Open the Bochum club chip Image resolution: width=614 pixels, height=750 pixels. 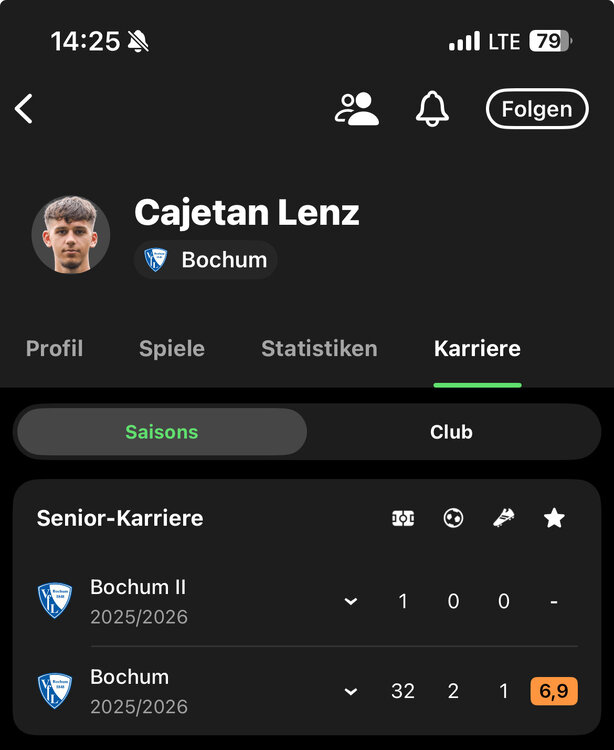[x=207, y=260]
